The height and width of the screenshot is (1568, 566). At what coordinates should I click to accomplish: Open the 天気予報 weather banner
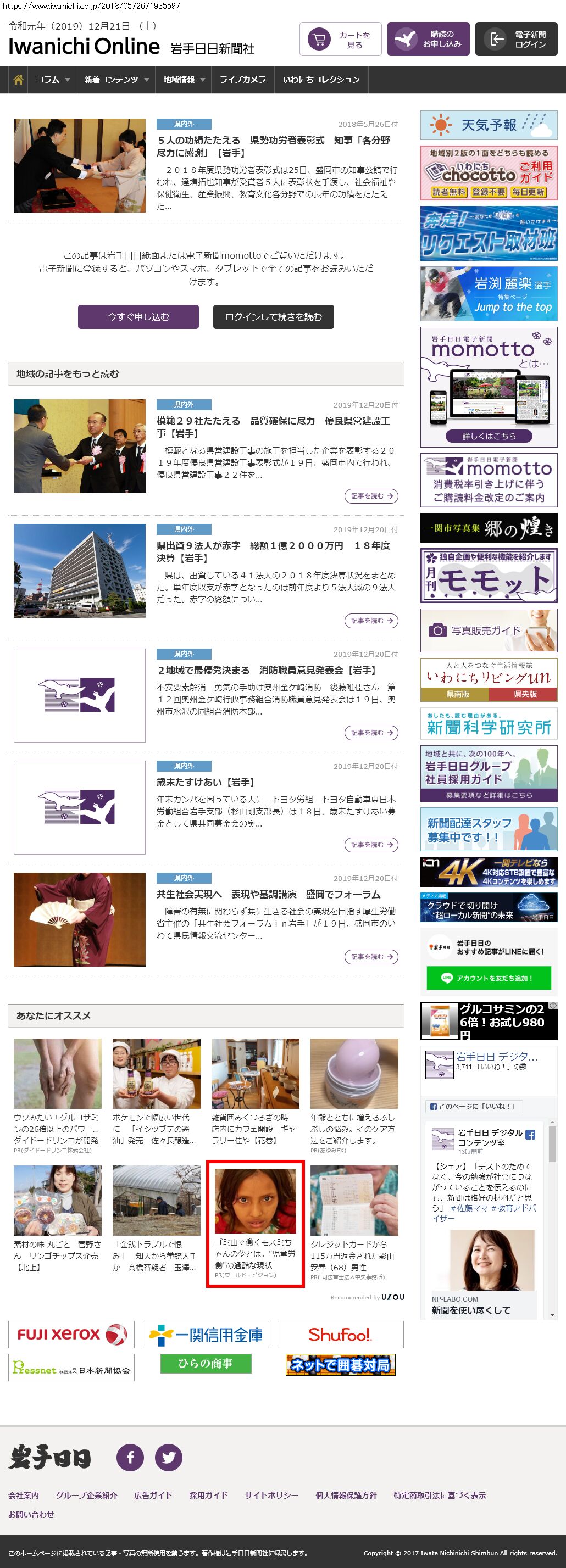[489, 125]
